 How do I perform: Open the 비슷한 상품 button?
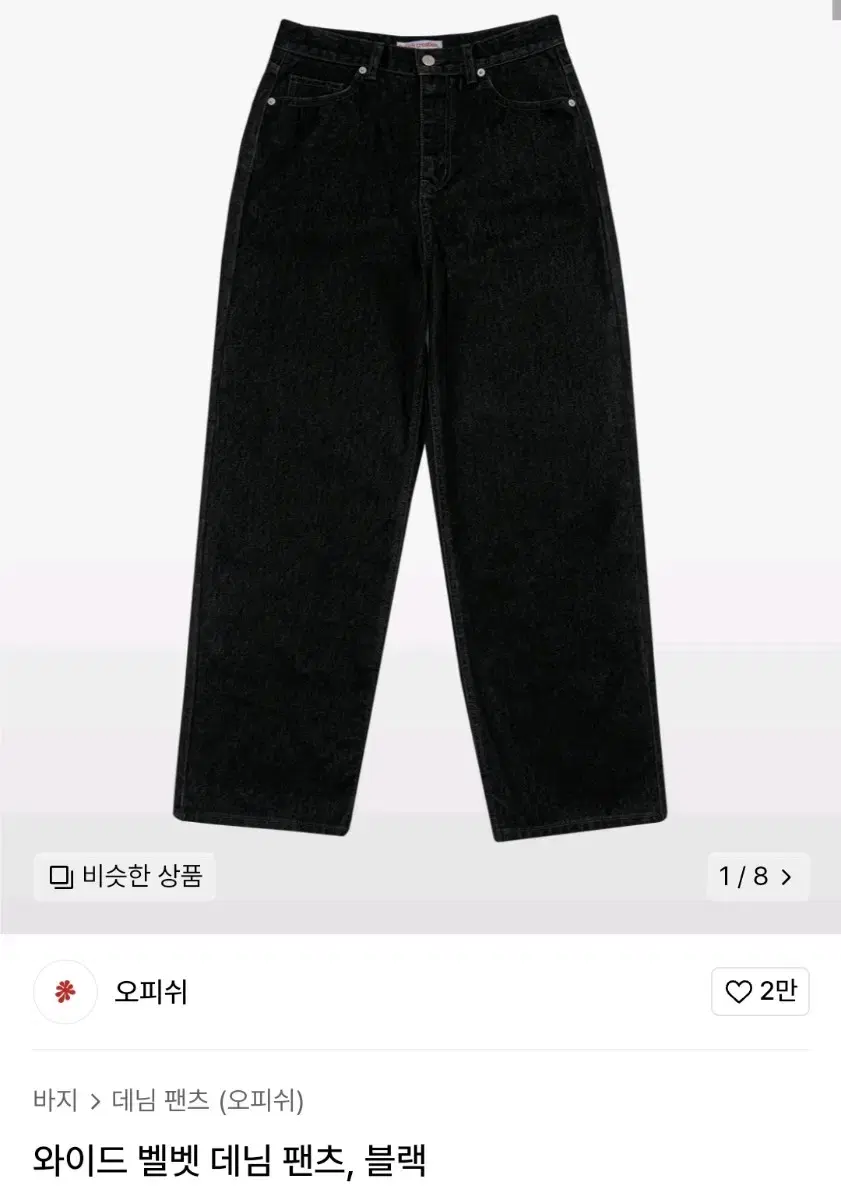124,877
